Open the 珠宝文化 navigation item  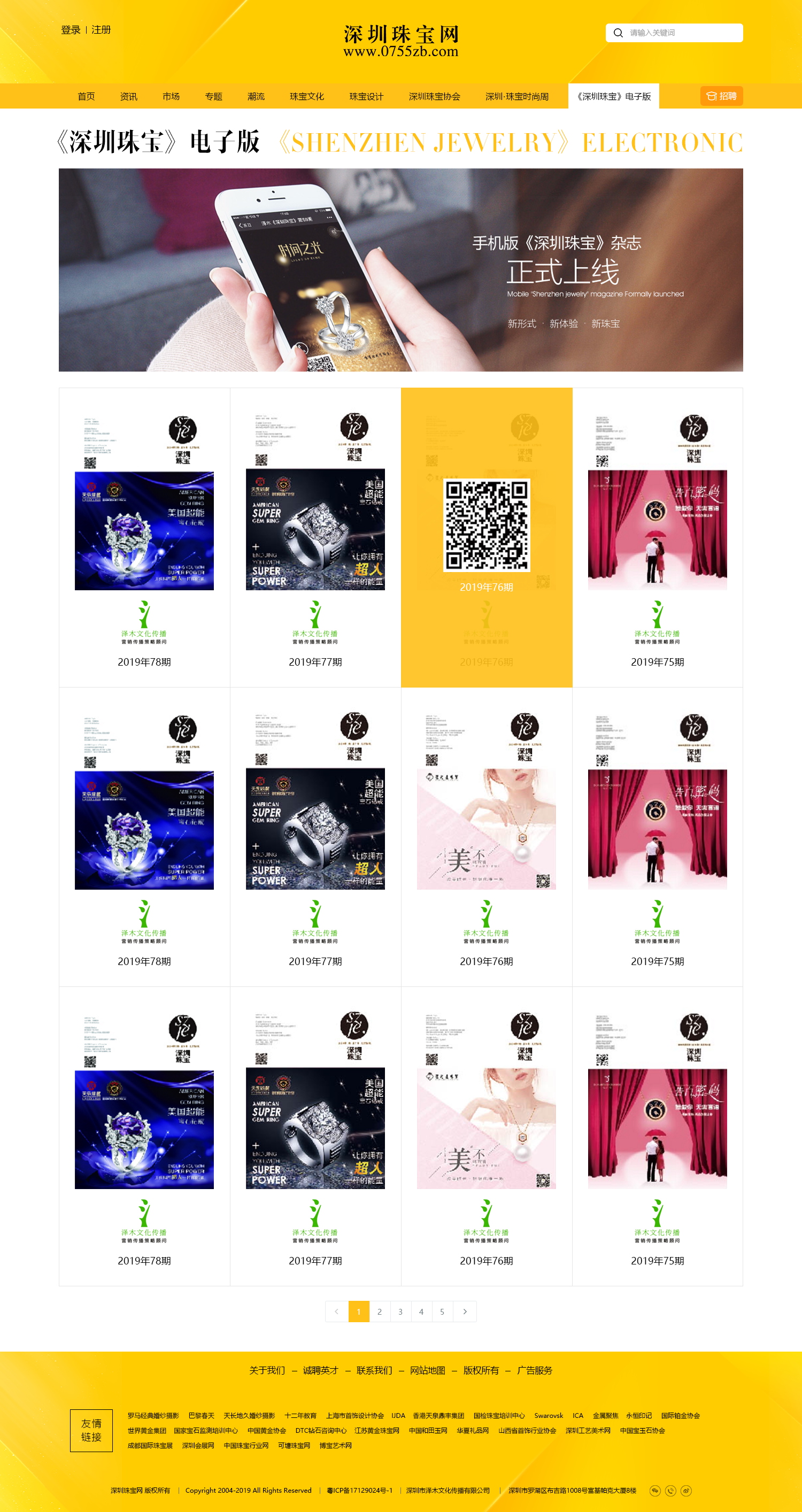(x=306, y=96)
